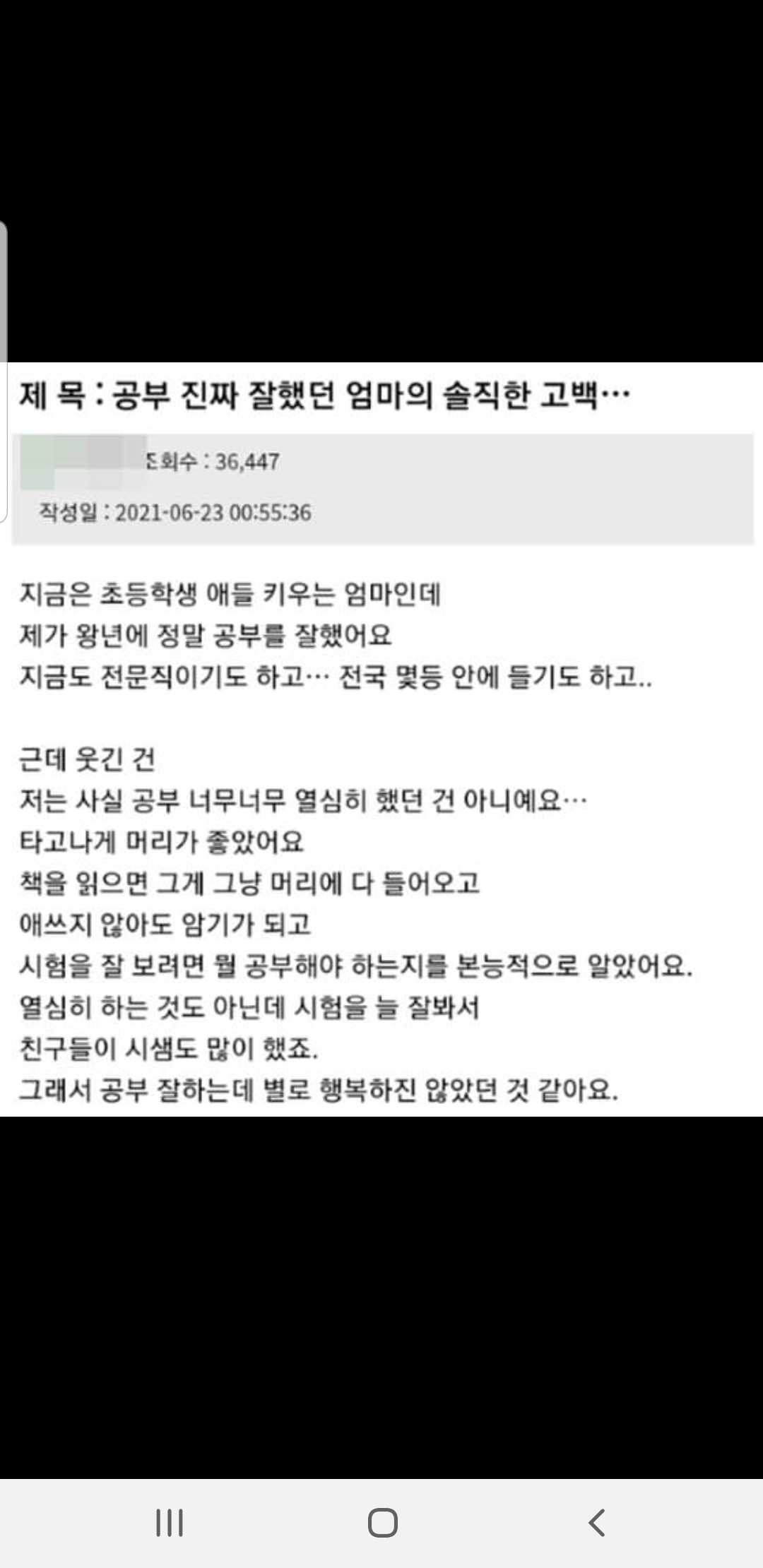
Task: Tap the edge panel handle on the left
Action: pyautogui.click(x=4, y=372)
